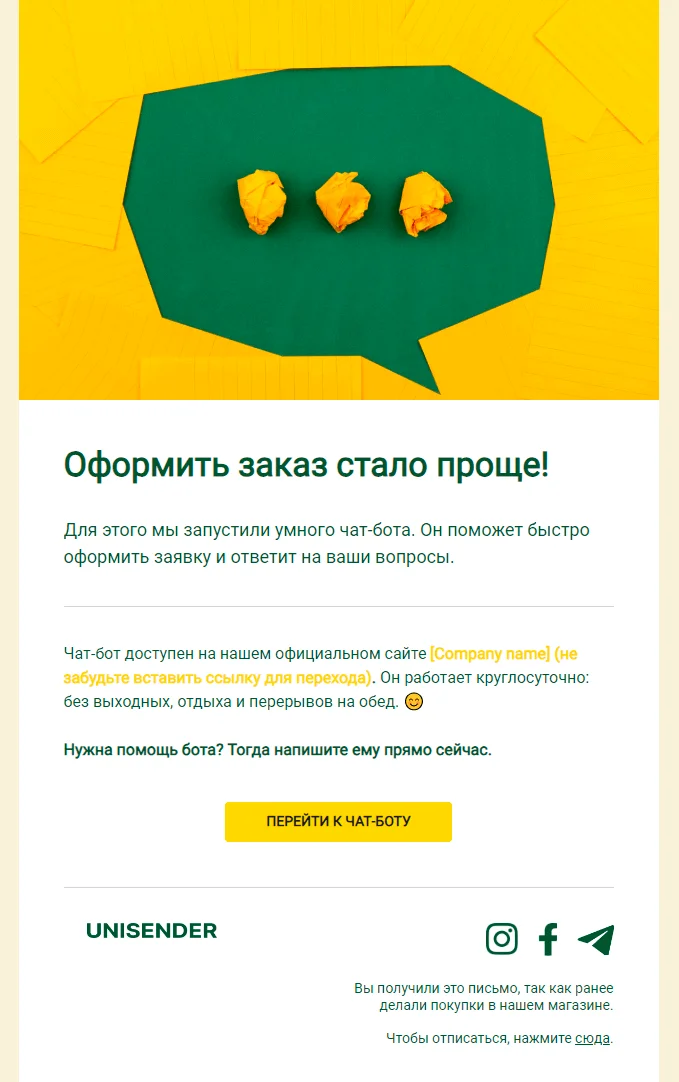Open the yellow [Company name] site link
The height and width of the screenshot is (1082, 679).
pos(490,654)
